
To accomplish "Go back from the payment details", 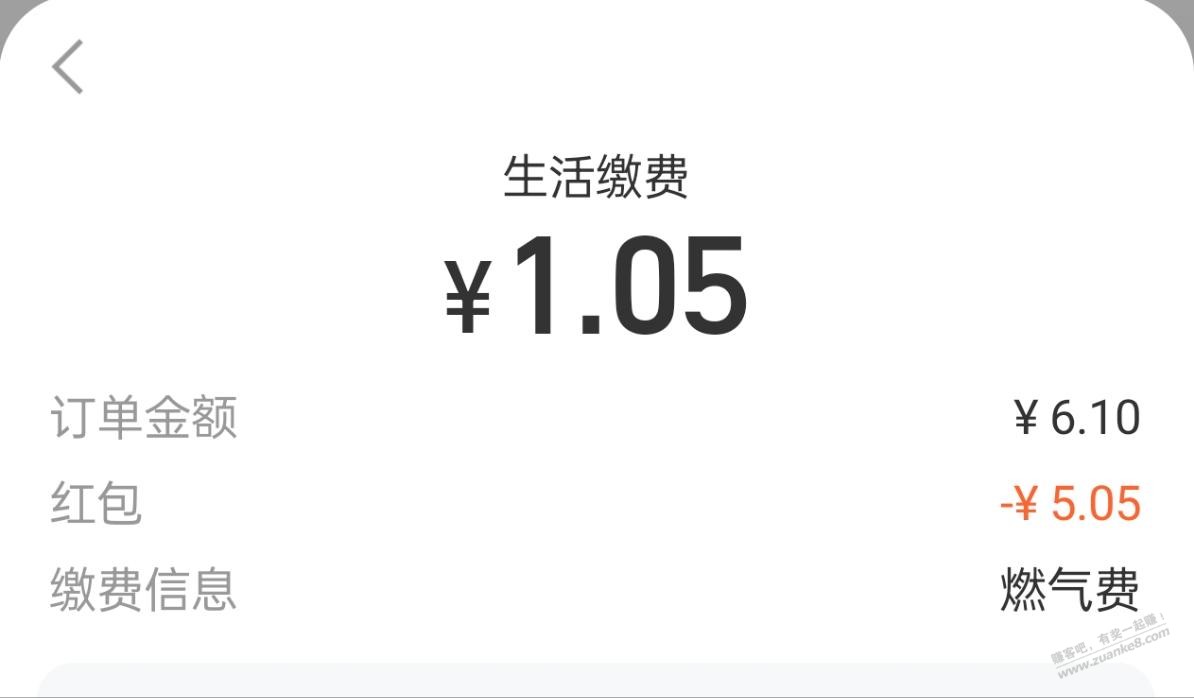I will pos(68,67).
